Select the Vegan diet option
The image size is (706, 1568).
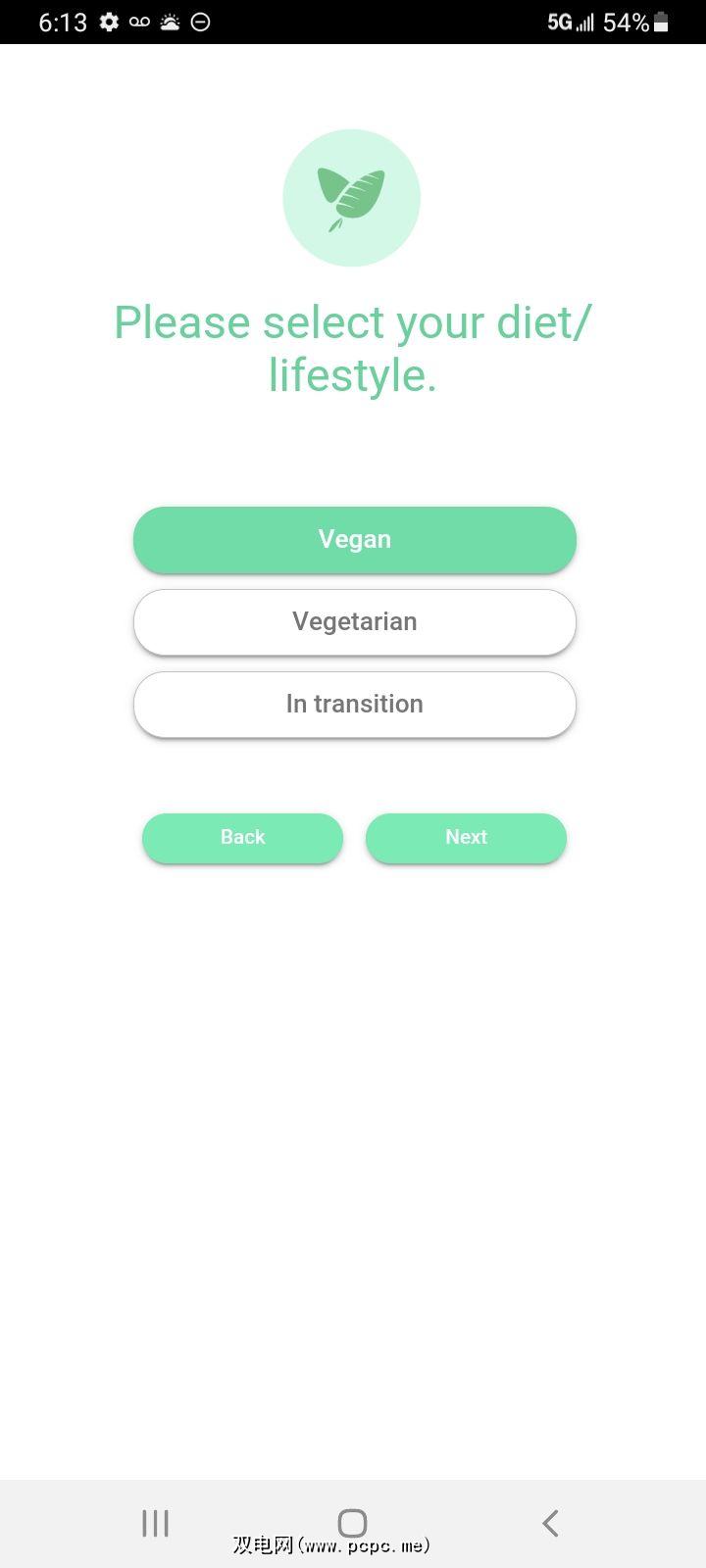(x=354, y=540)
